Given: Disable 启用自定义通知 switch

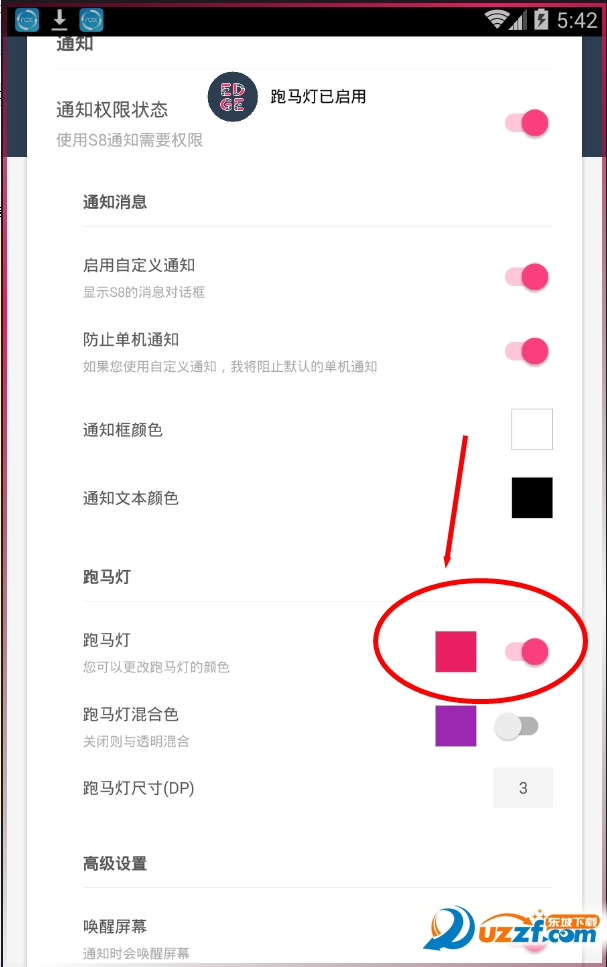Looking at the screenshot, I should [x=527, y=277].
